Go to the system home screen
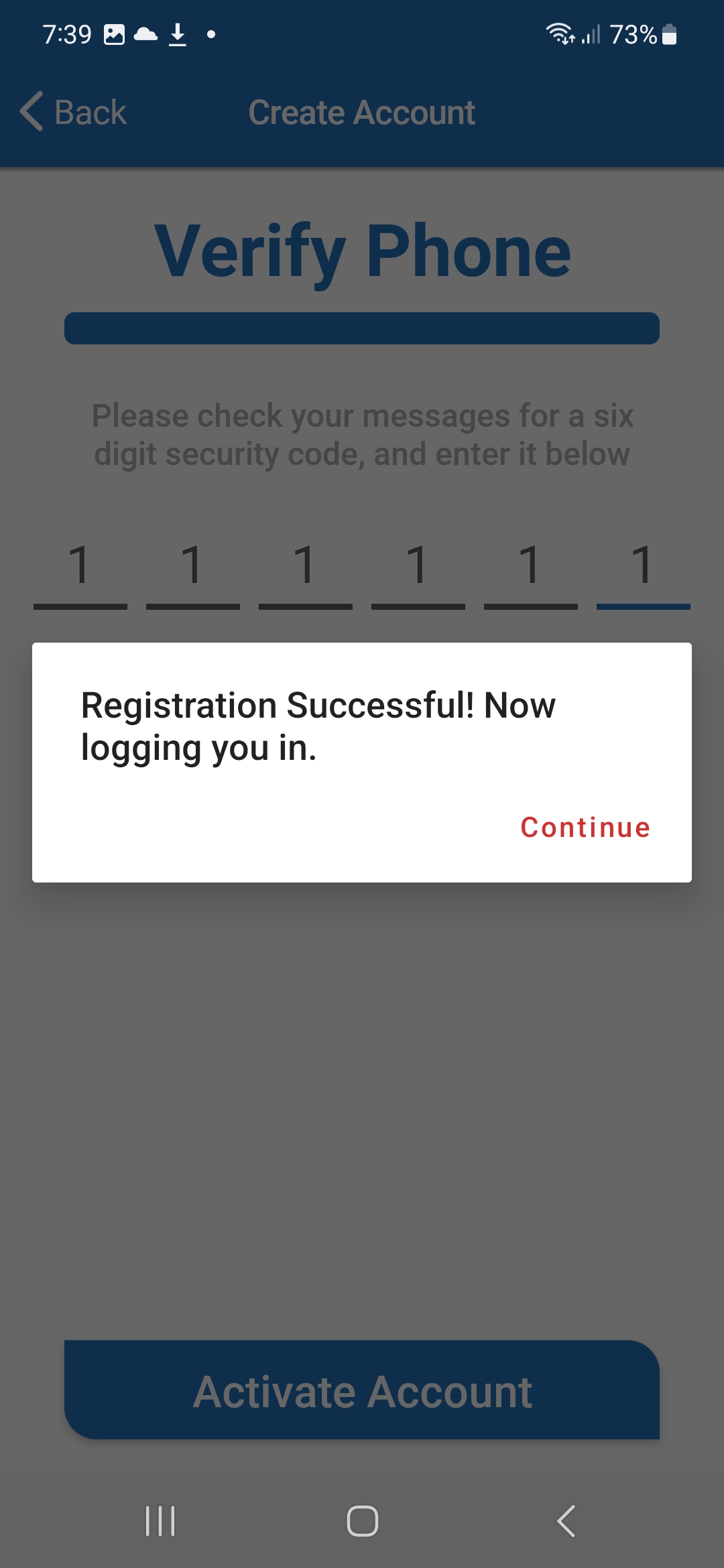 [362, 1521]
